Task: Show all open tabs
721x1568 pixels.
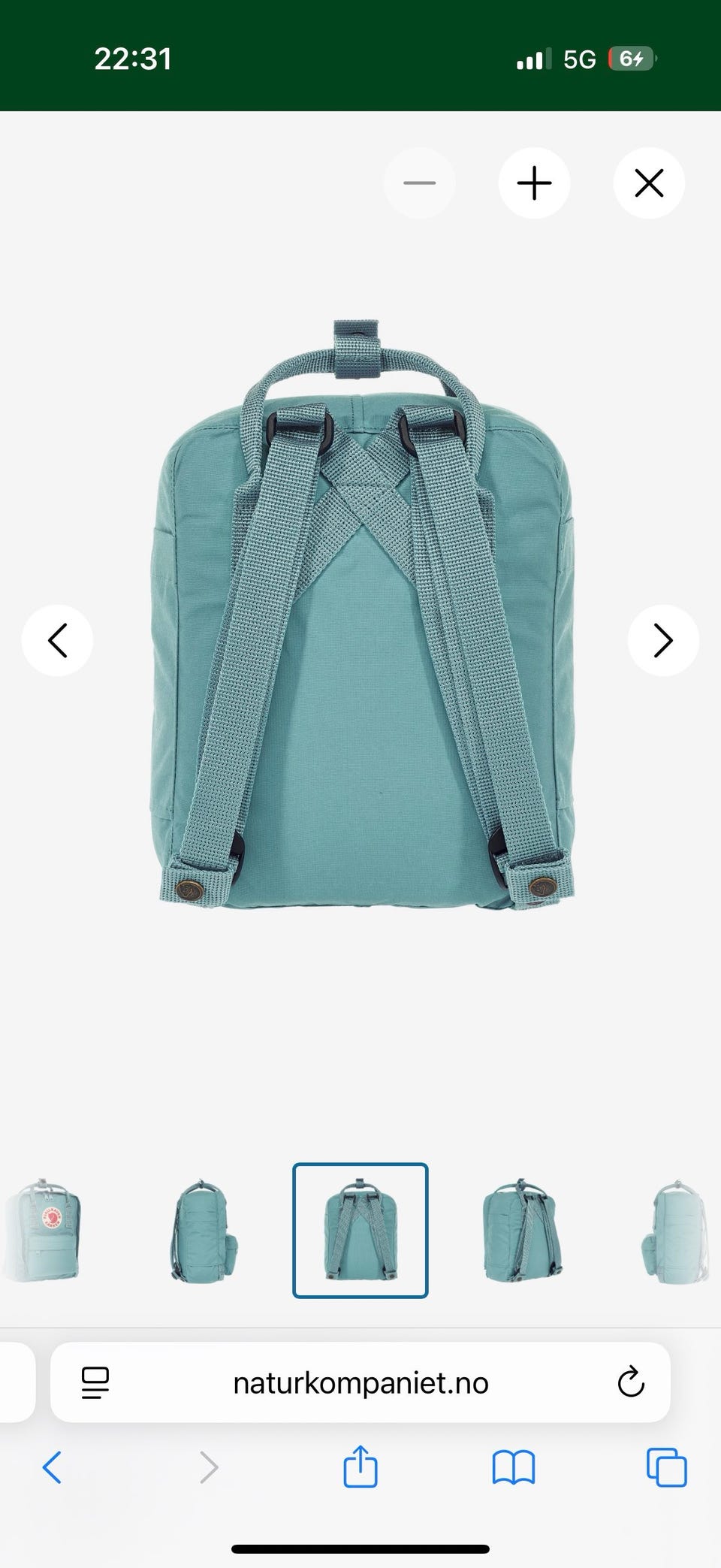Action: pos(666,1467)
